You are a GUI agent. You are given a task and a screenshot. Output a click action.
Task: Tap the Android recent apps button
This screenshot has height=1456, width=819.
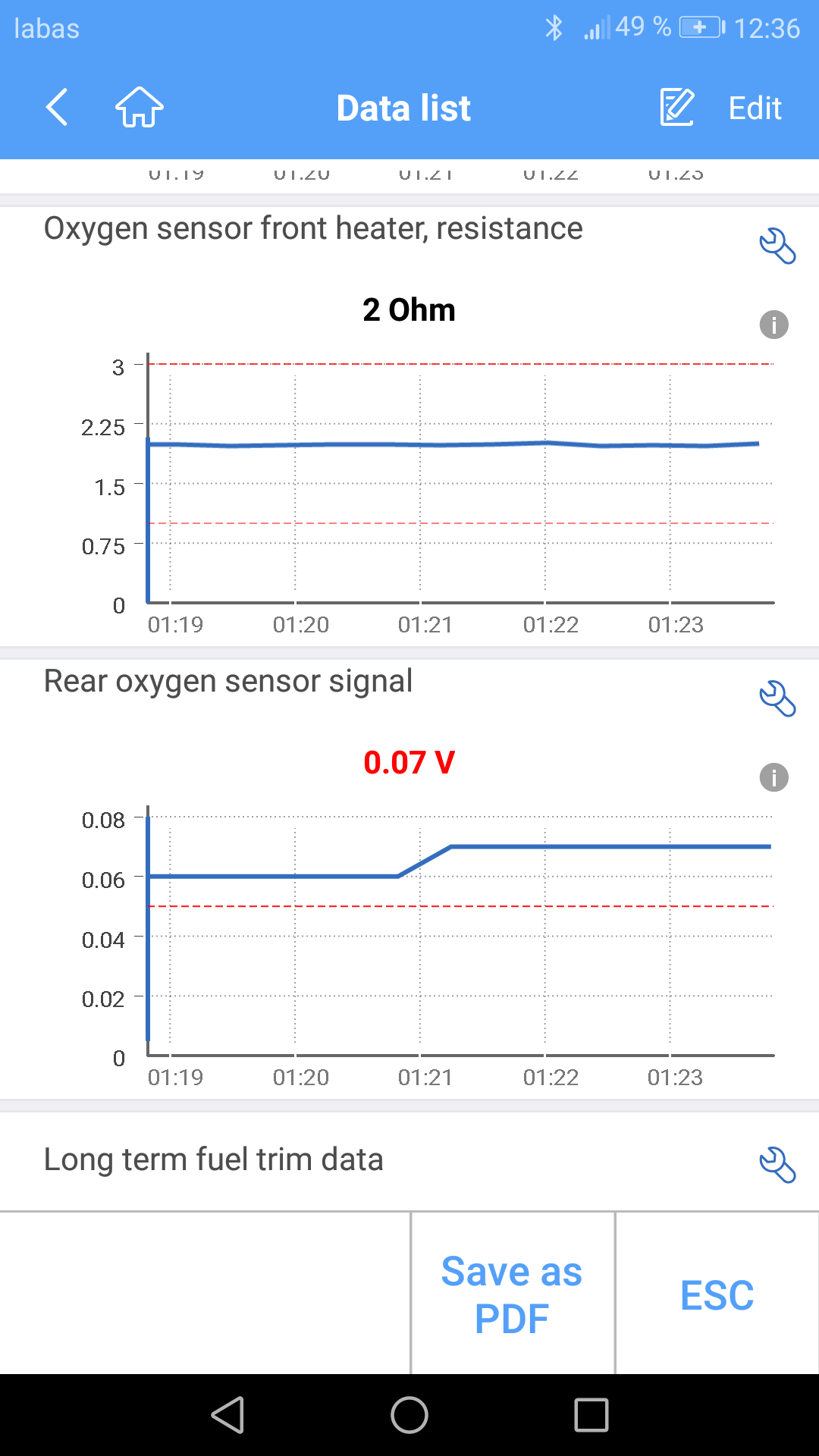point(591,1415)
